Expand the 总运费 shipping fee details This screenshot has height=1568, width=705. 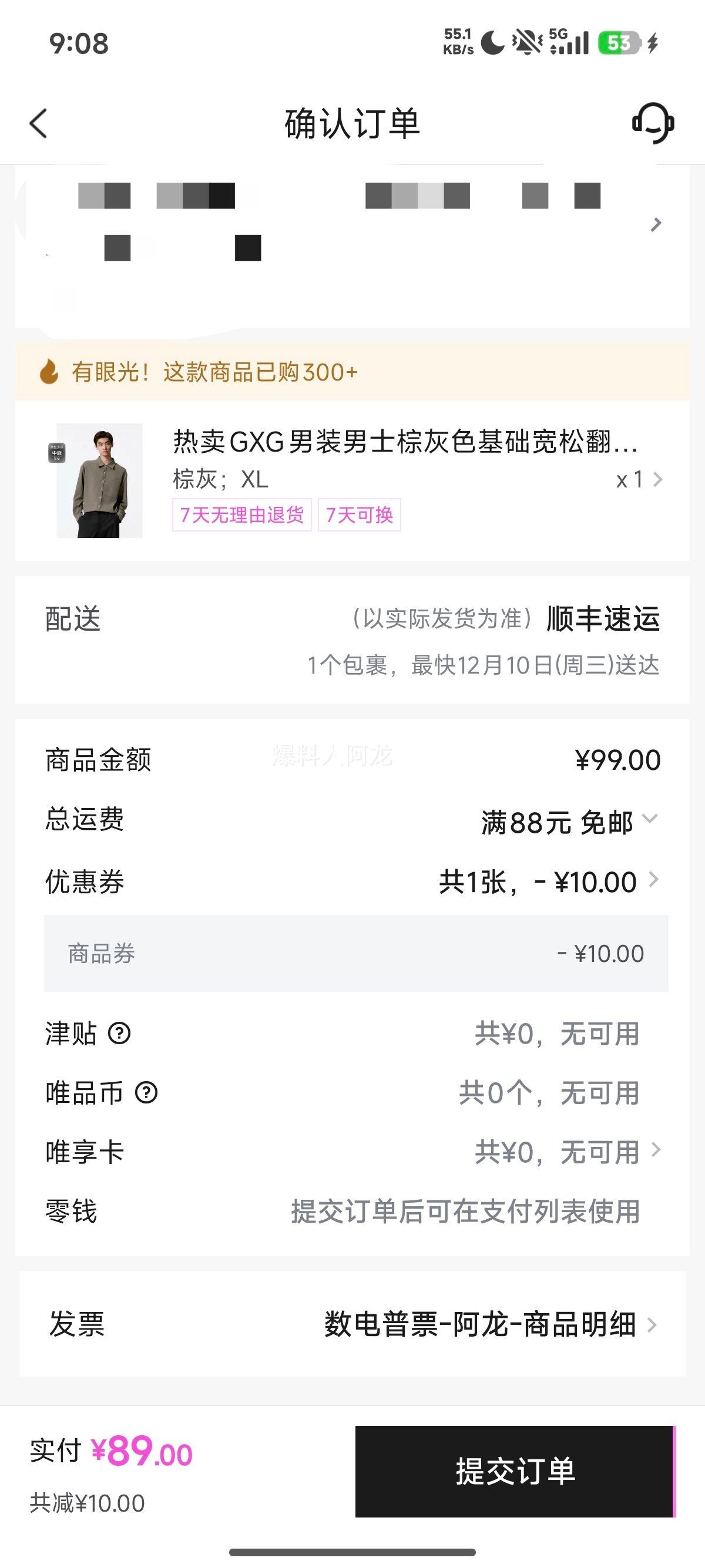point(650,819)
